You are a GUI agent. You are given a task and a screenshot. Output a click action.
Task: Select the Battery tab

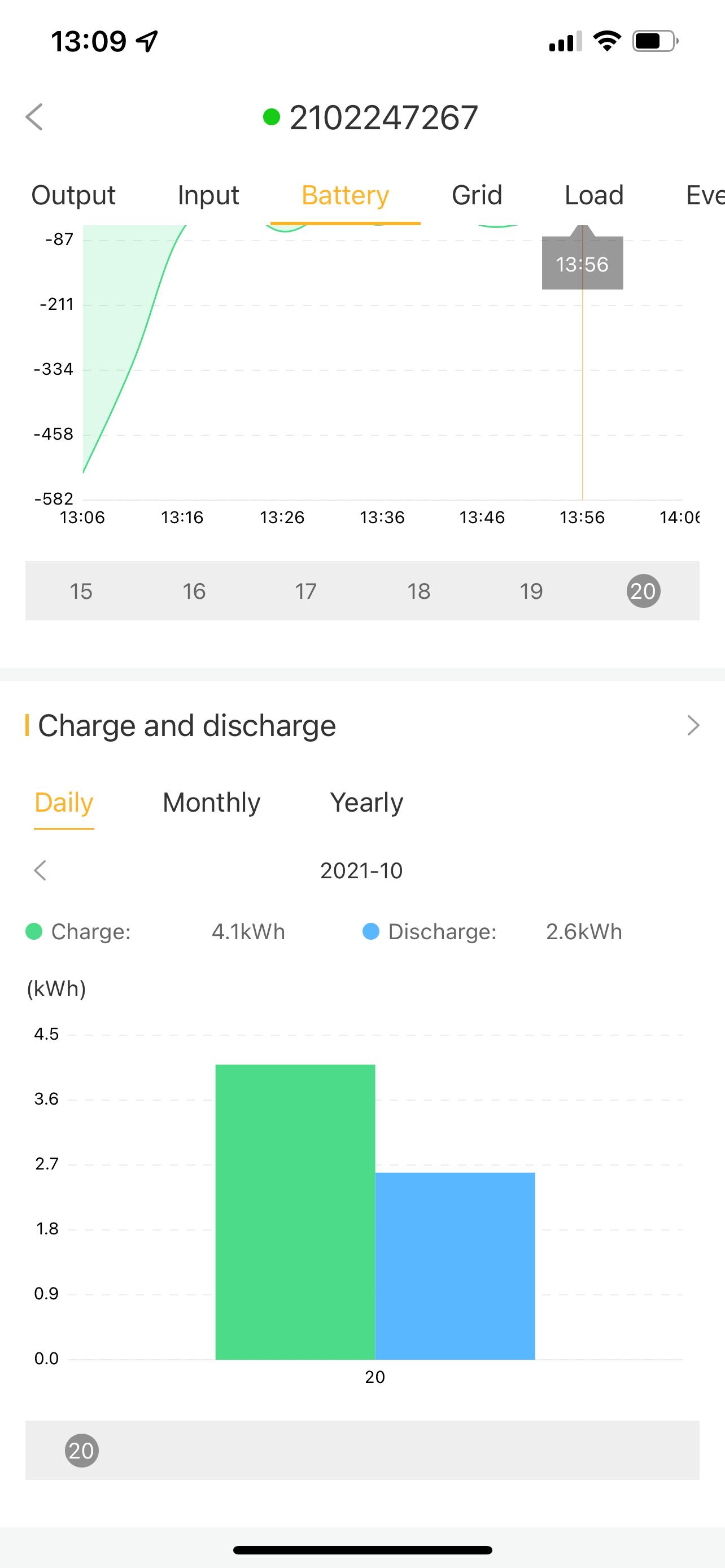tap(345, 195)
